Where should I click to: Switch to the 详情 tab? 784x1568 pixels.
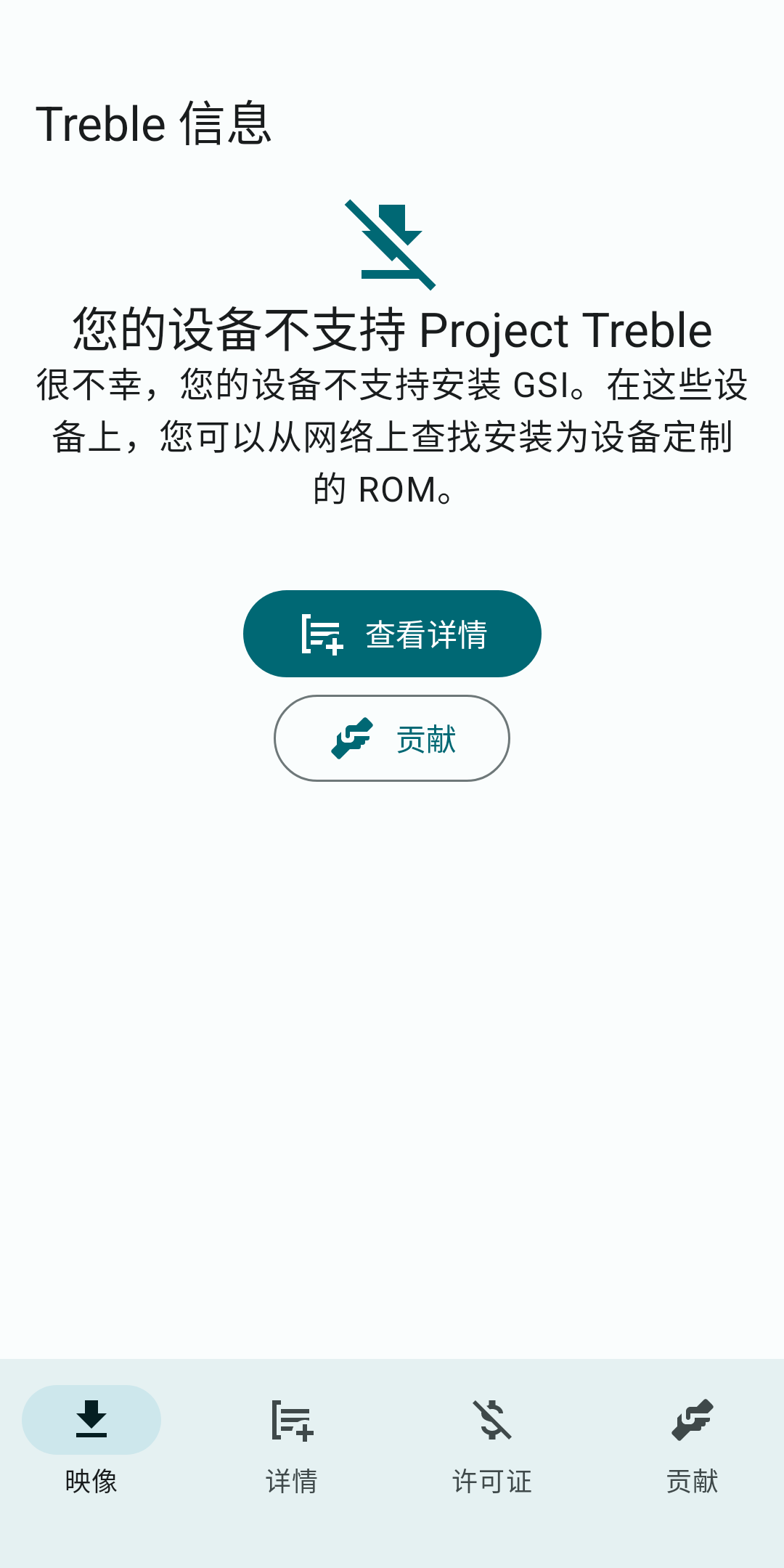292,1440
